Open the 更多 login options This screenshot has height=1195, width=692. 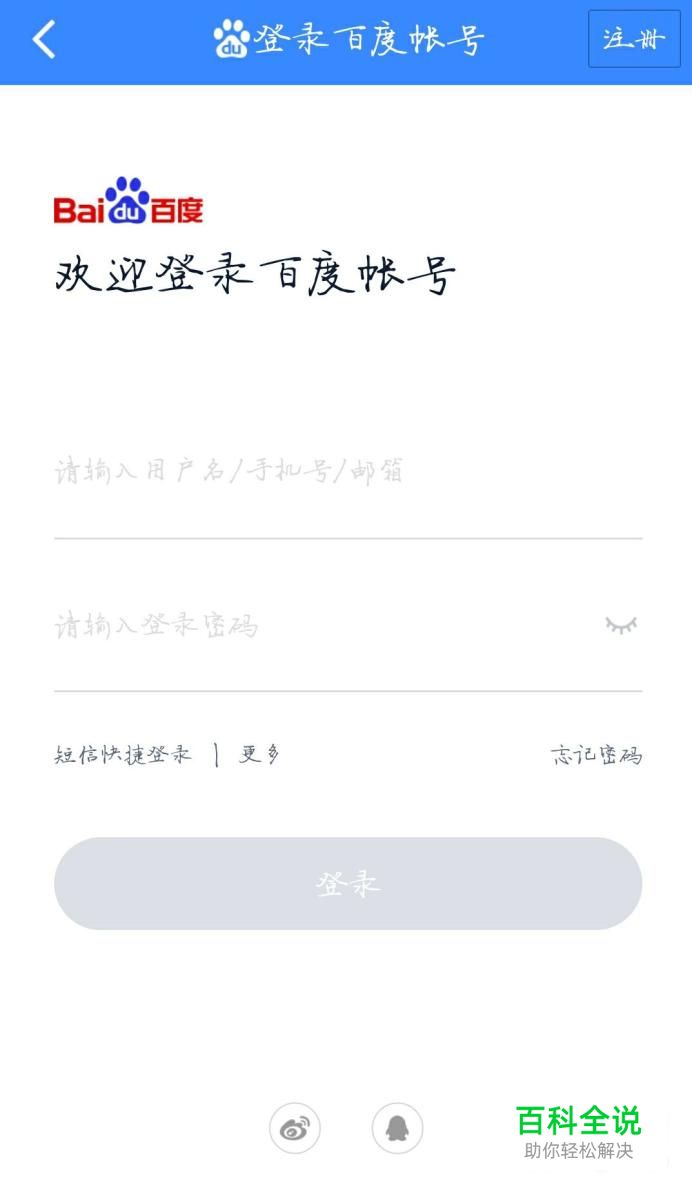pyautogui.click(x=259, y=755)
